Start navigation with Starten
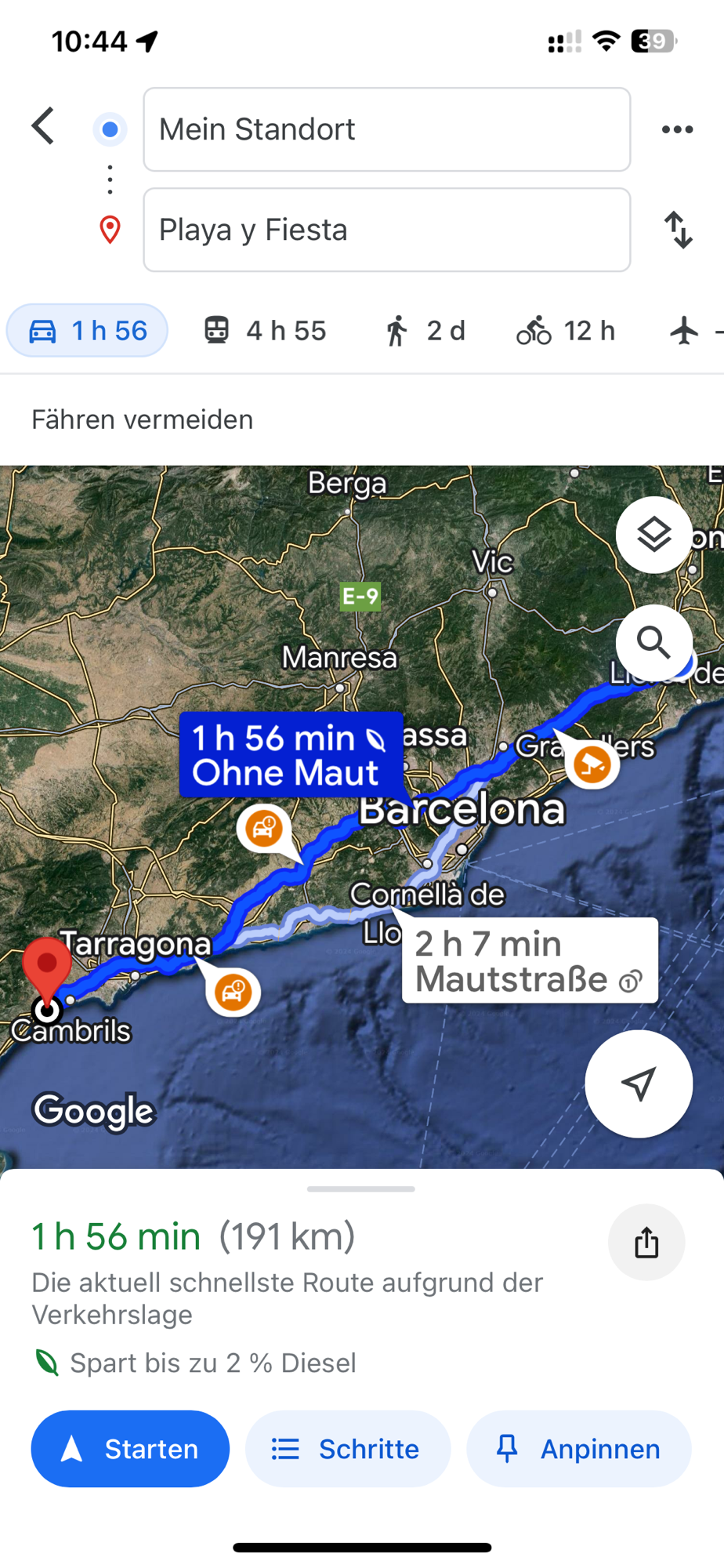Viewport: 724px width, 1568px height. [130, 1449]
